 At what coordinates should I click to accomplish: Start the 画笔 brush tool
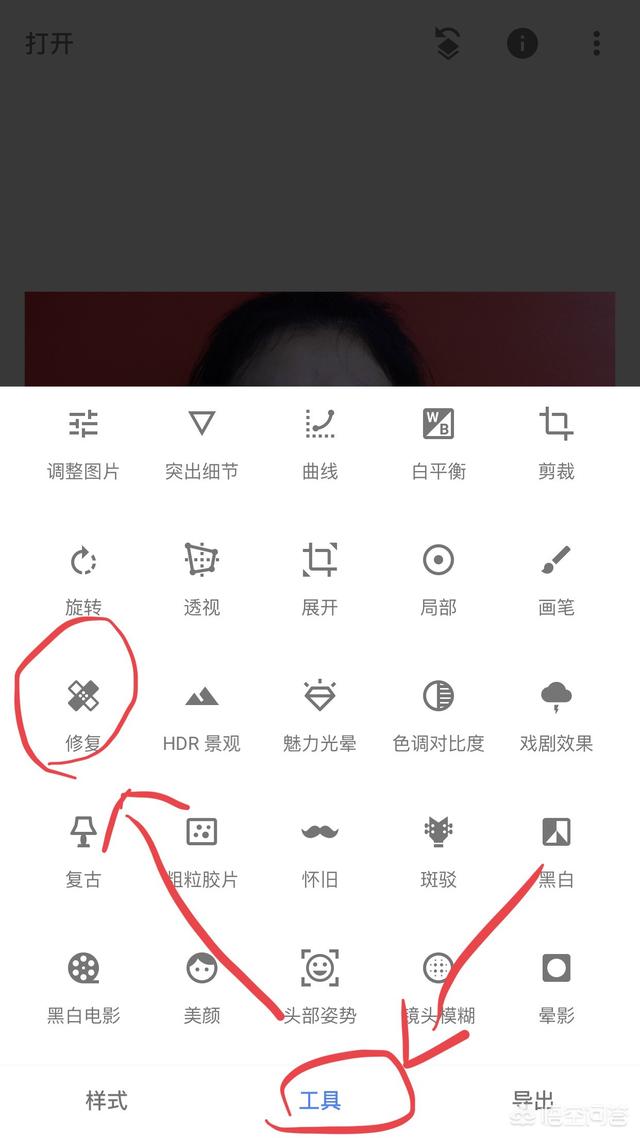tap(556, 576)
